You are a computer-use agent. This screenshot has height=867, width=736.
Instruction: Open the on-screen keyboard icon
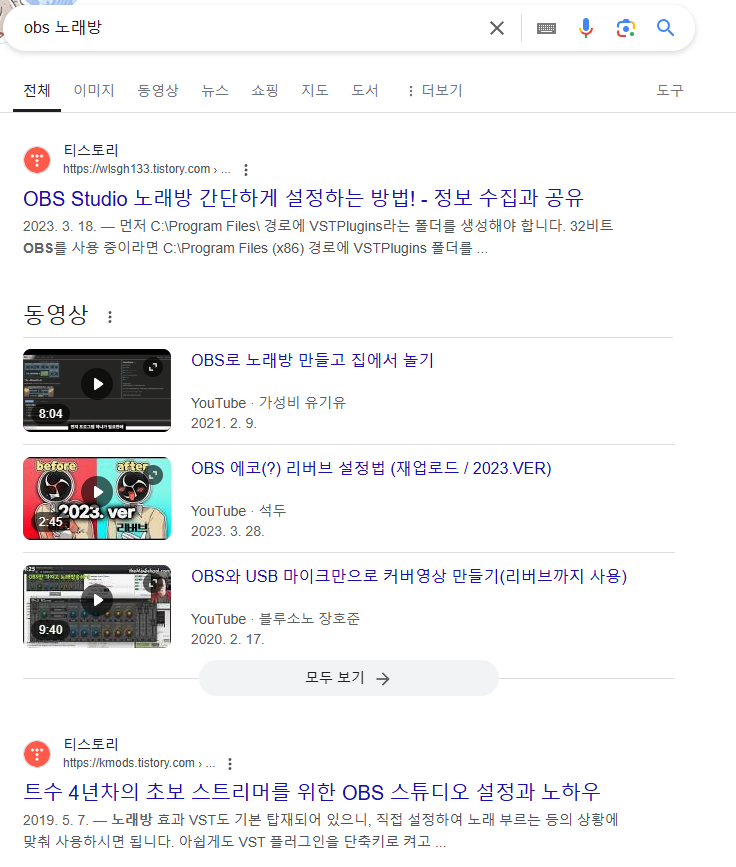546,28
